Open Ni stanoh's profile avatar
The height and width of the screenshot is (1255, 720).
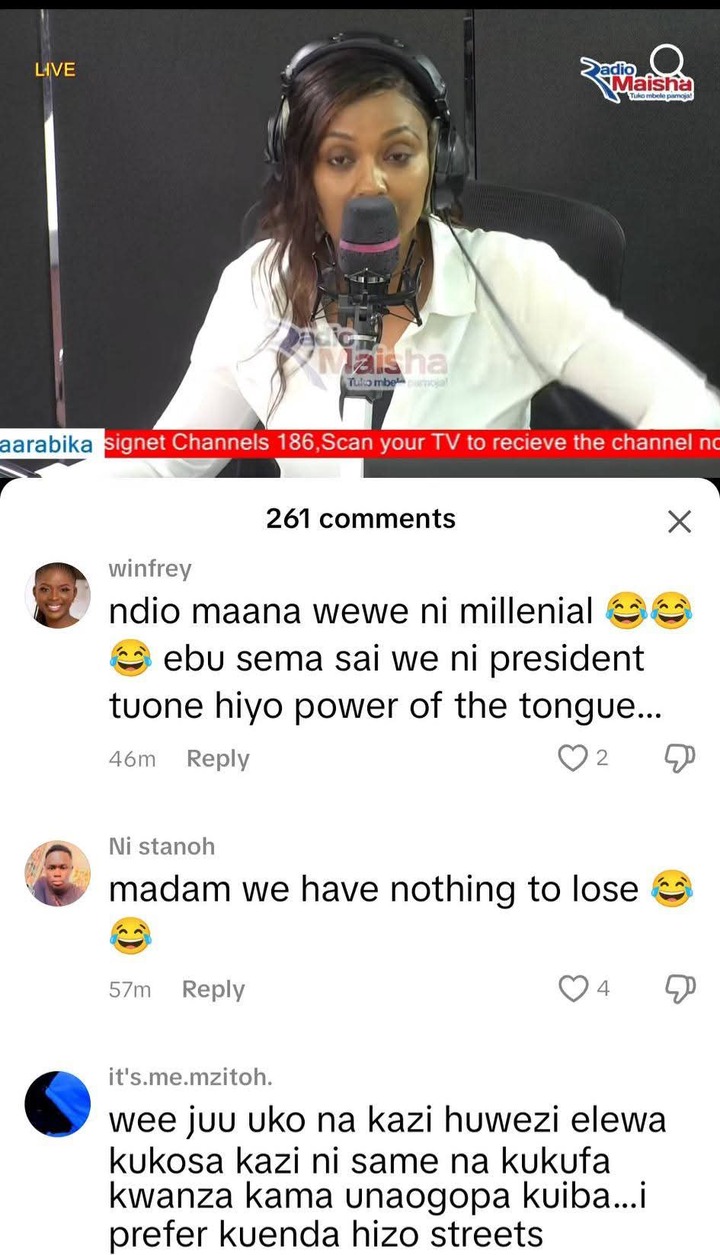coord(57,873)
